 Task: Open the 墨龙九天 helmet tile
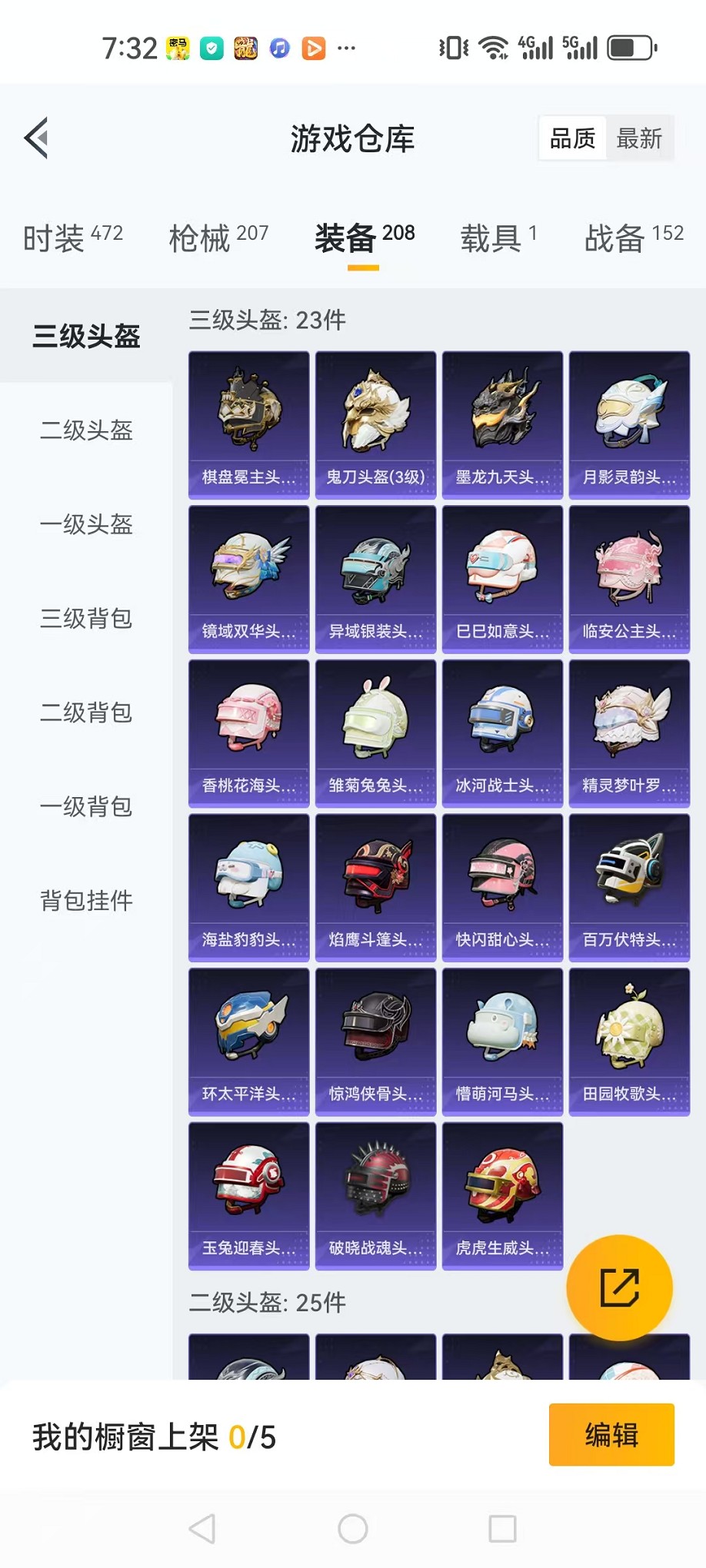[502, 425]
